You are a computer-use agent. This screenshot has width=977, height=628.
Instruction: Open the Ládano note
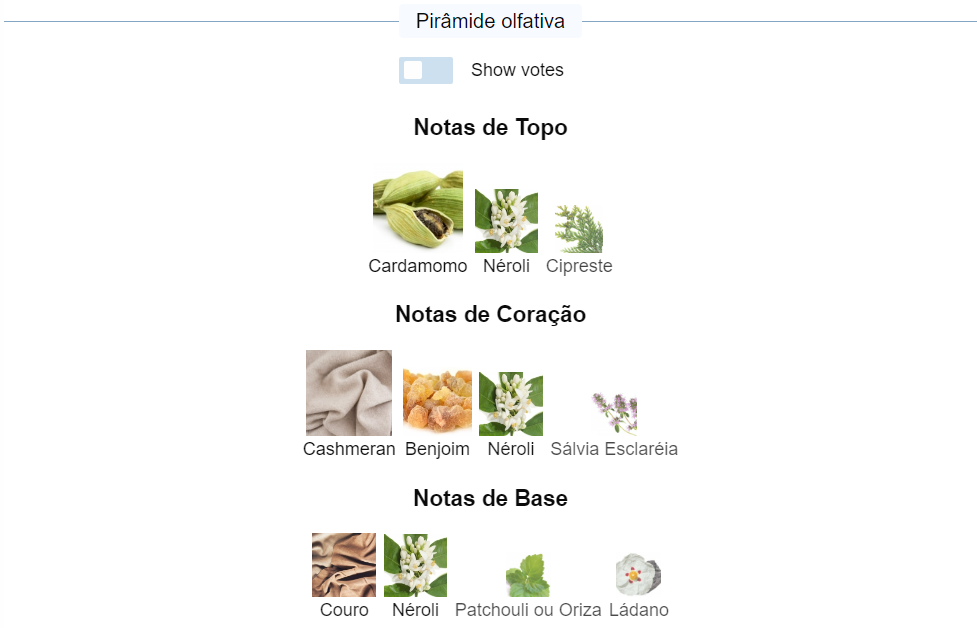point(638,575)
